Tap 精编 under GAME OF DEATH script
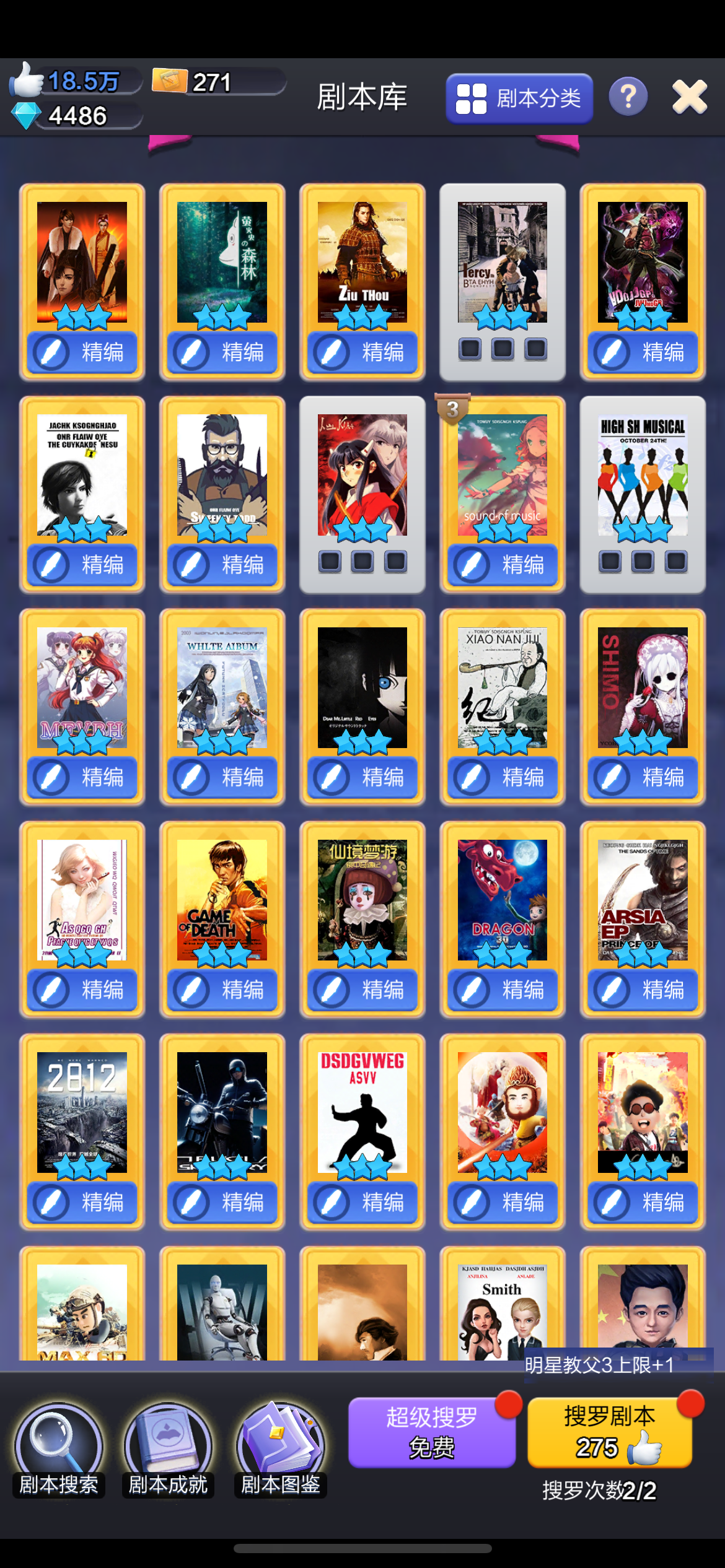 [x=222, y=990]
